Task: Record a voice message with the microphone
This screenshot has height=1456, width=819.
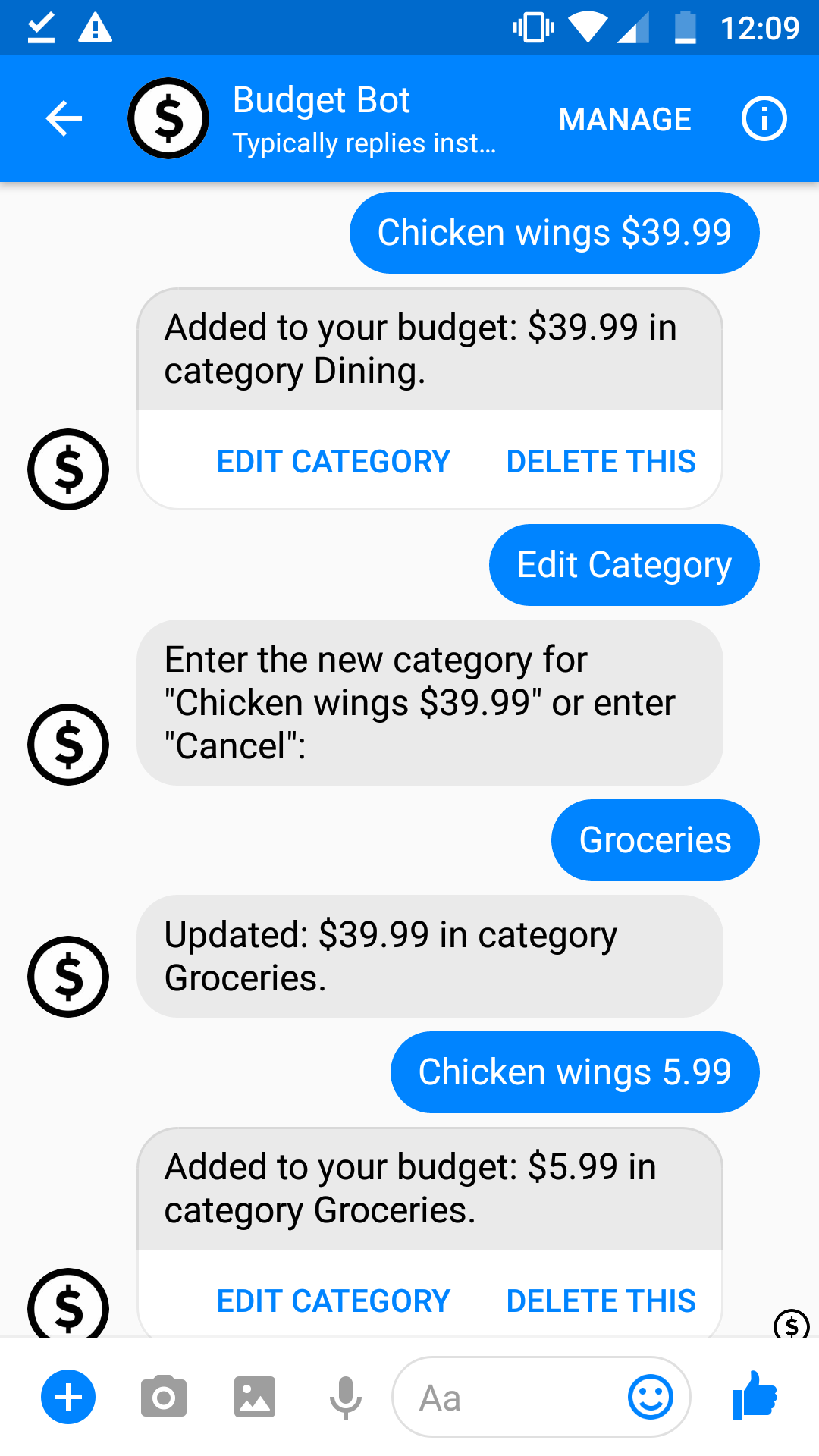Action: [x=346, y=1397]
